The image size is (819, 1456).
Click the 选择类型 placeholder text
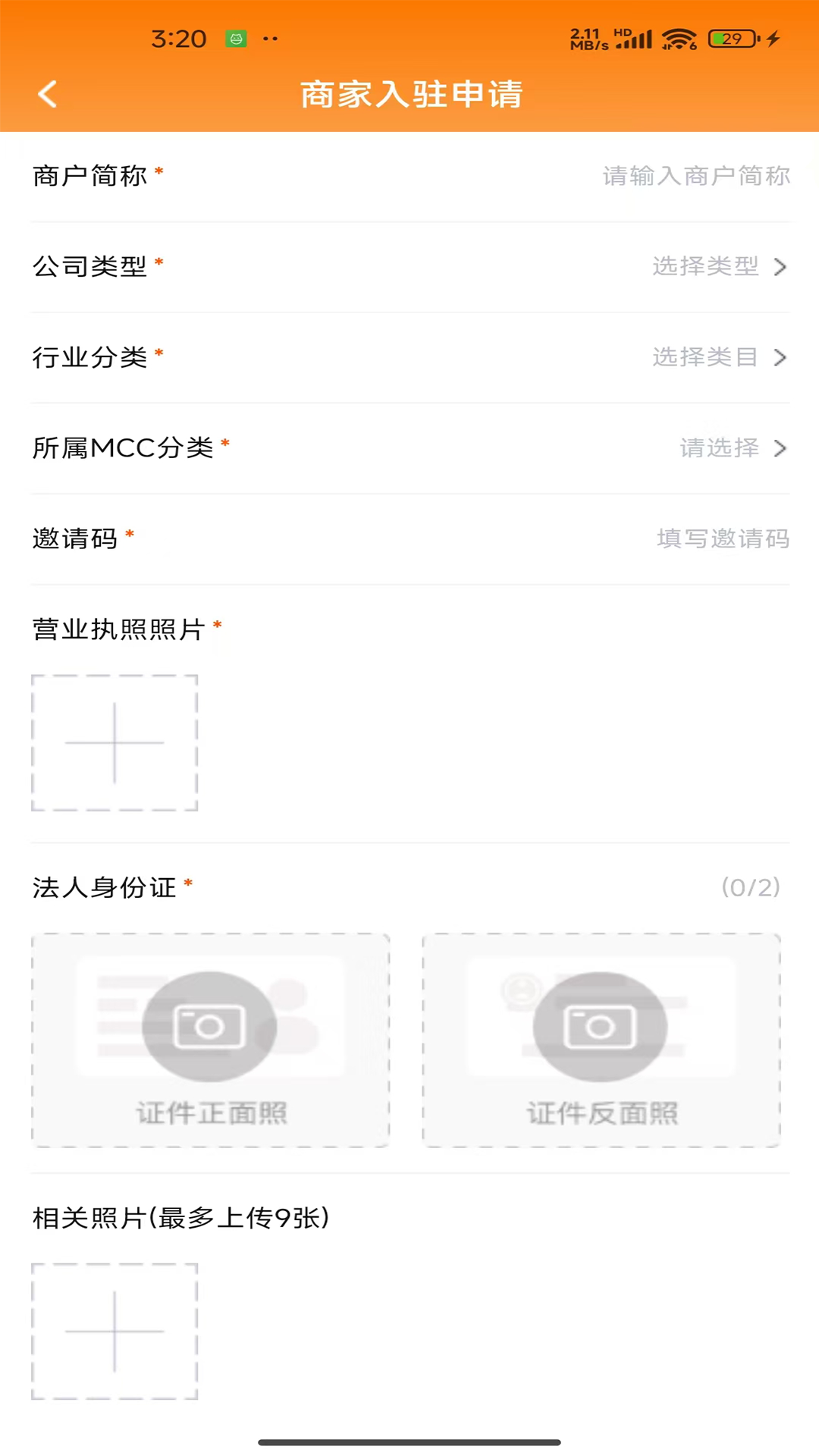tap(707, 267)
